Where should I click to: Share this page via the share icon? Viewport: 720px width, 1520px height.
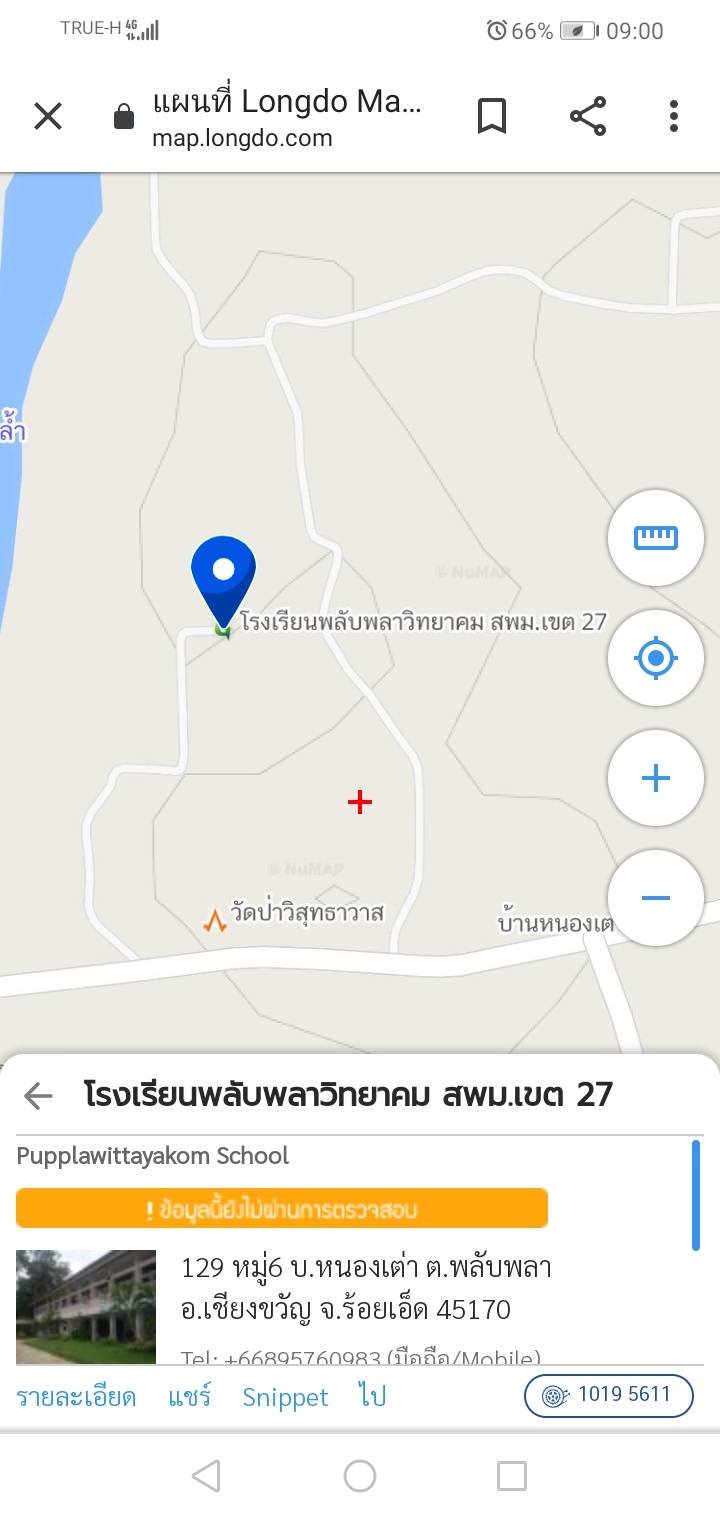click(588, 117)
